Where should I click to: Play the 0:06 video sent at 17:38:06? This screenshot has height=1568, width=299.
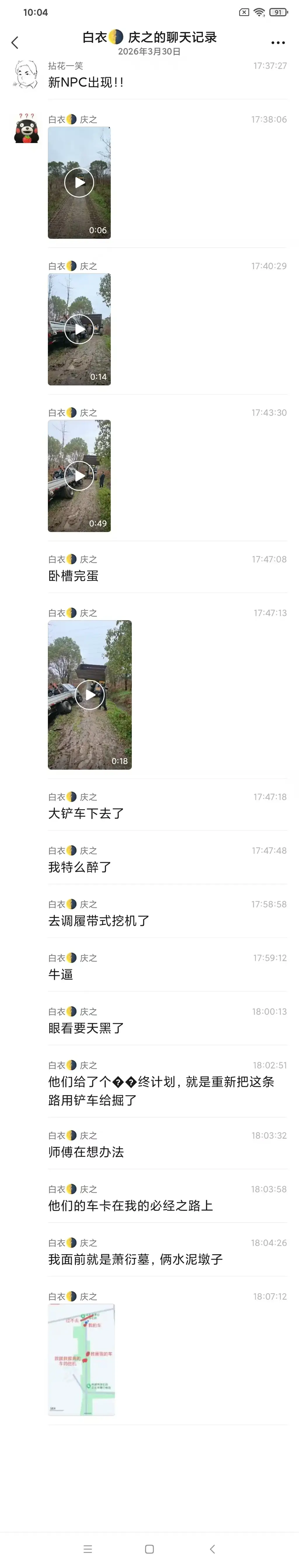coord(79,183)
